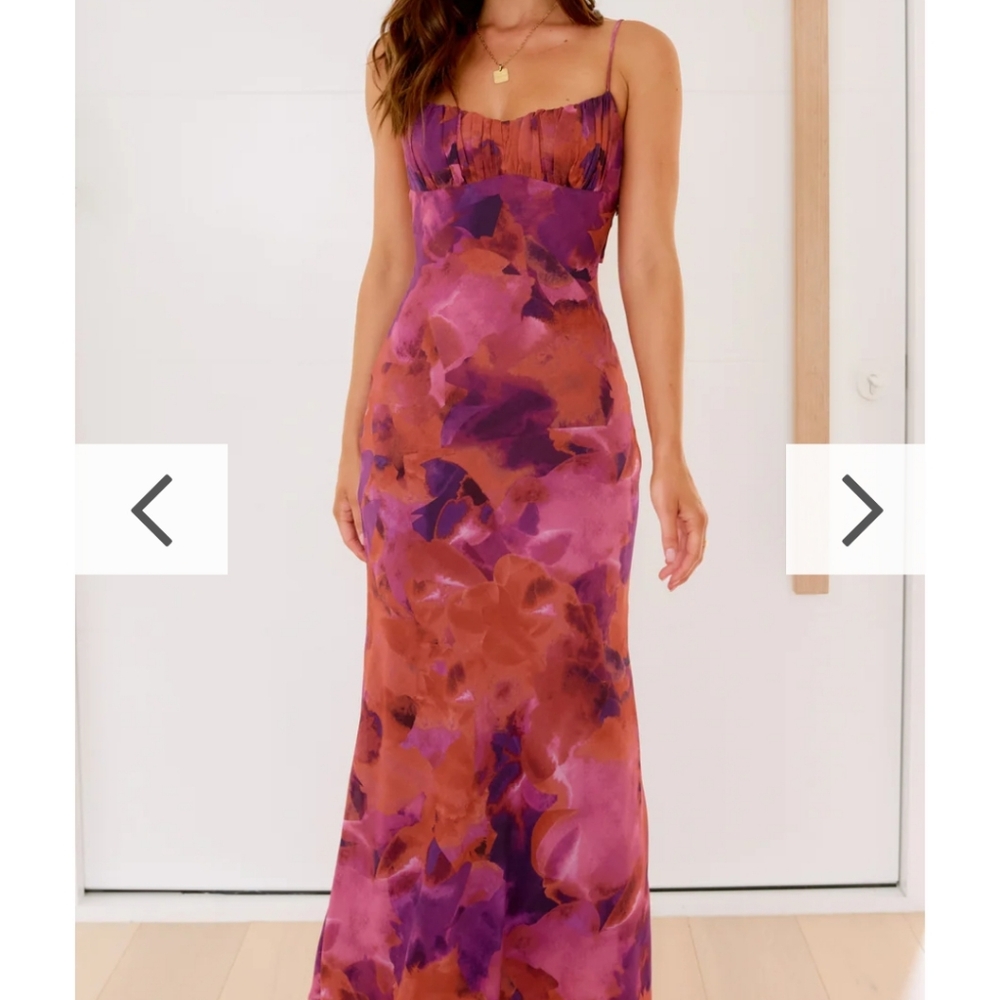
Task: Go to the previous product photo
Action: 151,510
